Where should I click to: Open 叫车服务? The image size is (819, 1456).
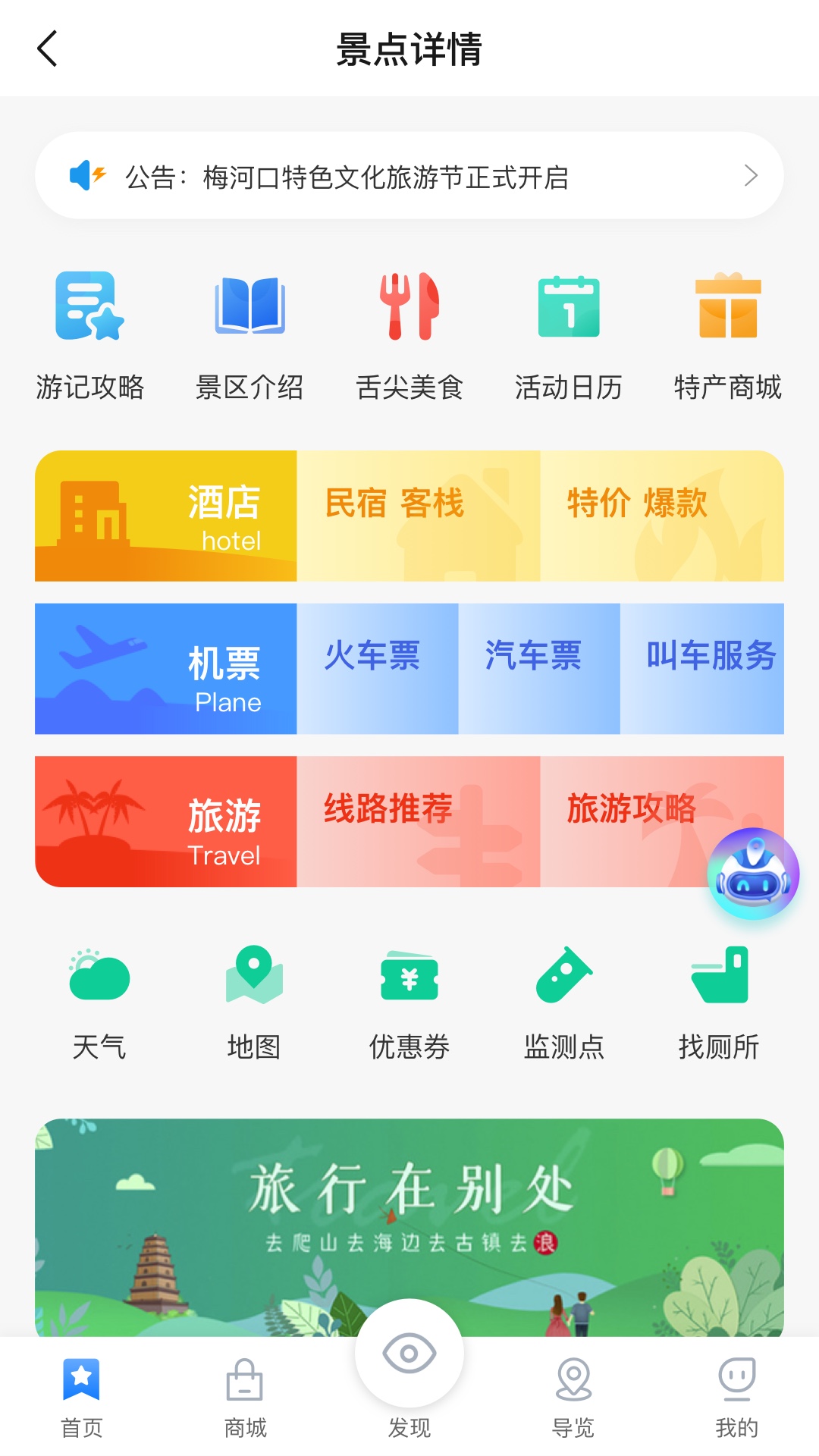702,669
